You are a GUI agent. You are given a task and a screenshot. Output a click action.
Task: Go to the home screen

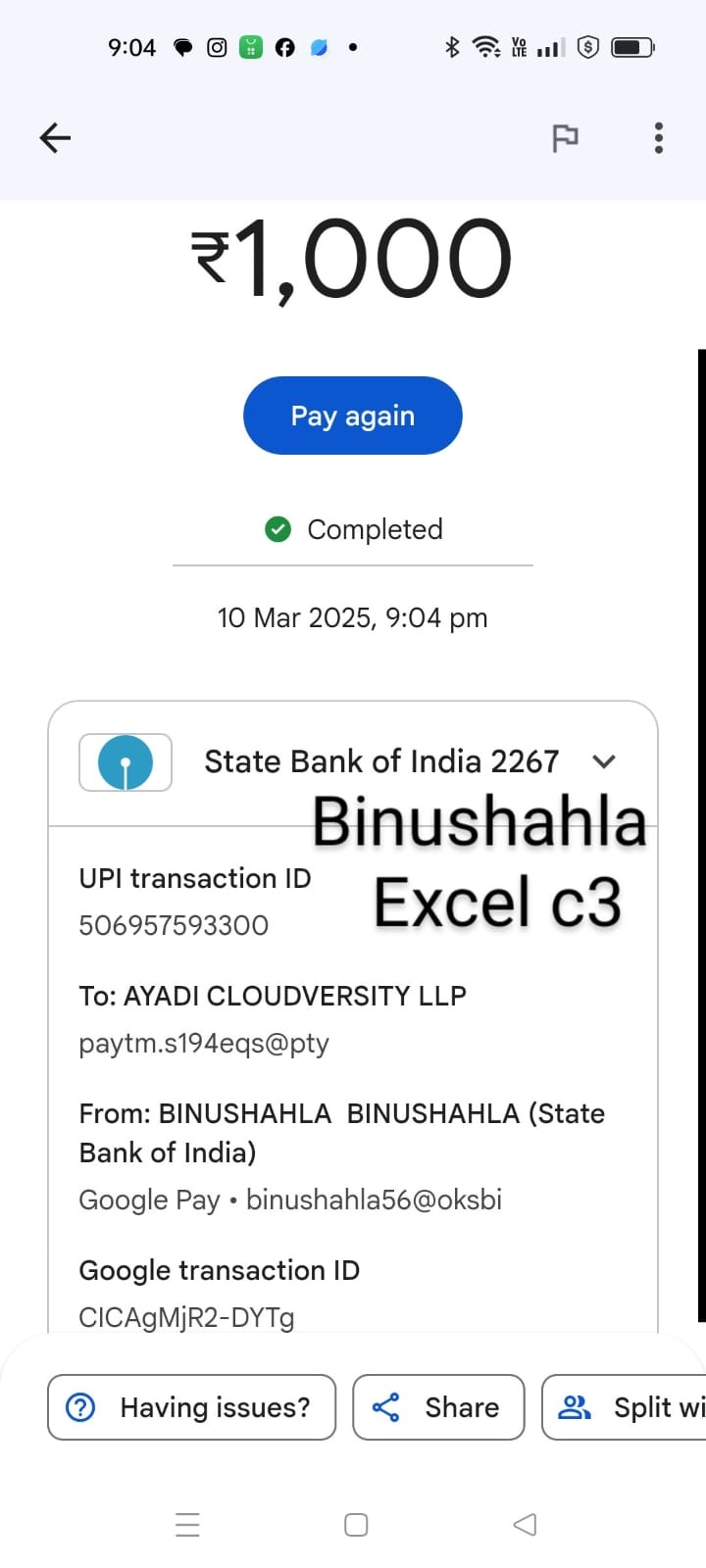click(x=356, y=1525)
